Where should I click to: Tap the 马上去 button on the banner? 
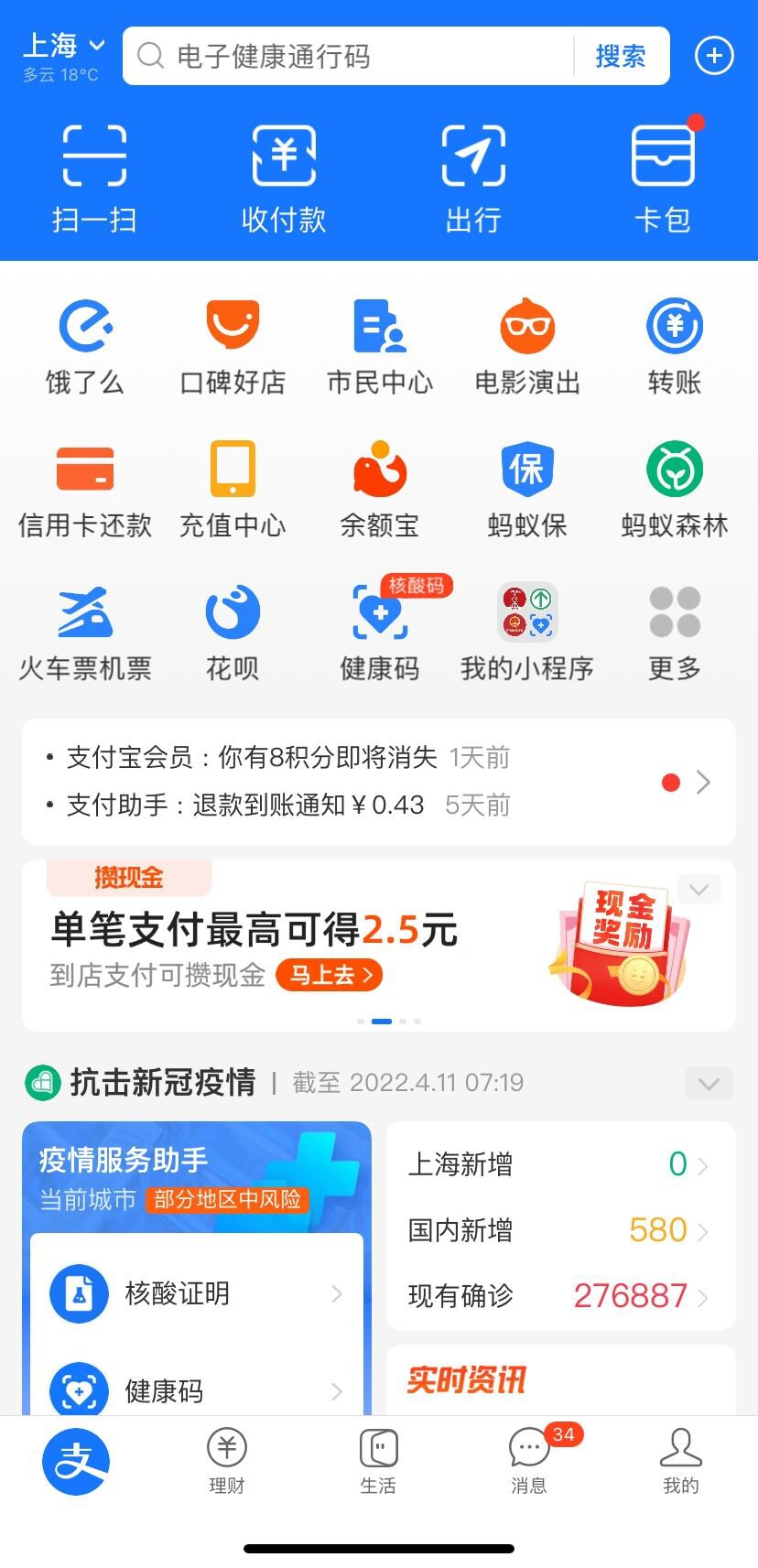coord(329,975)
